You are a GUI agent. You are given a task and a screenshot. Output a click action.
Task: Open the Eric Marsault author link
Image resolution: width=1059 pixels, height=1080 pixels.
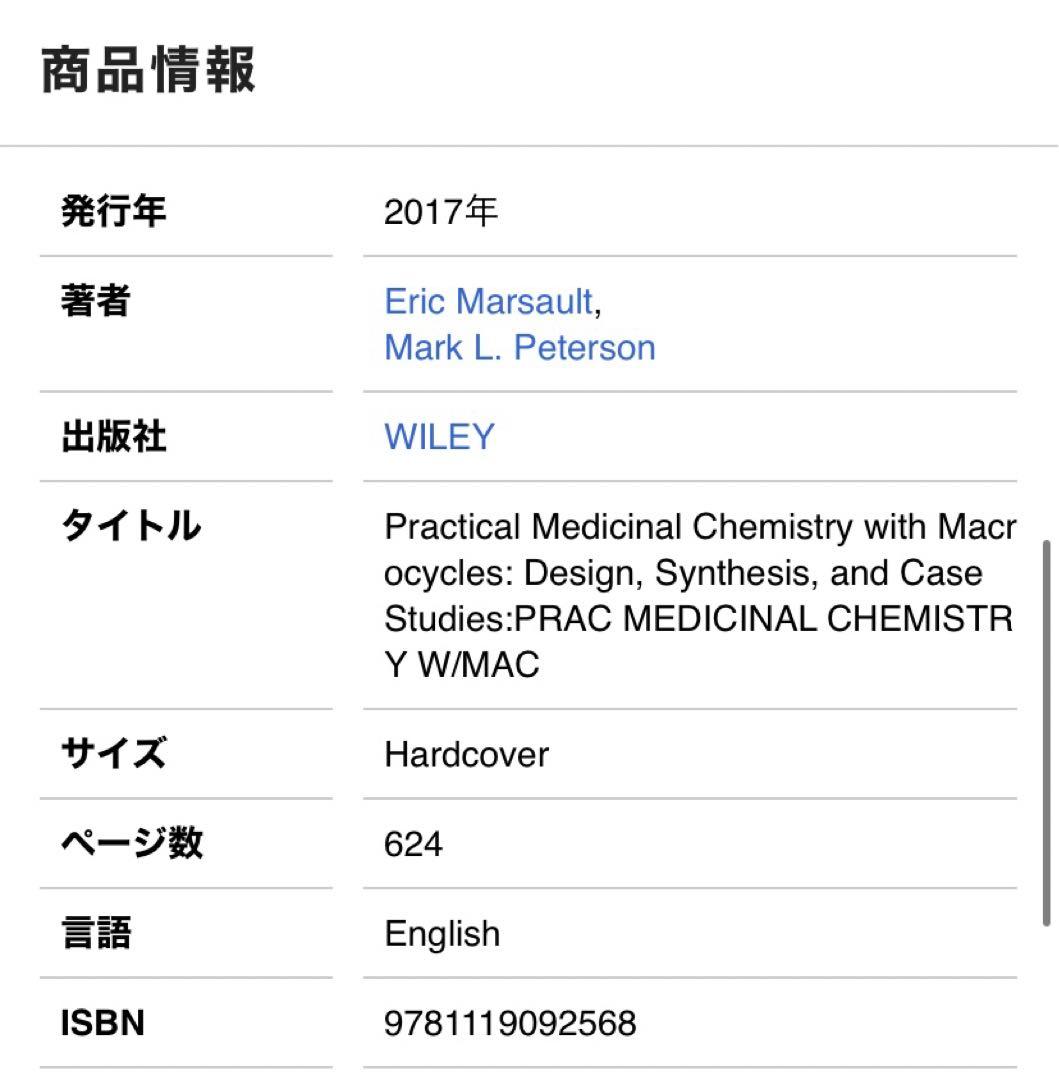[x=487, y=301]
